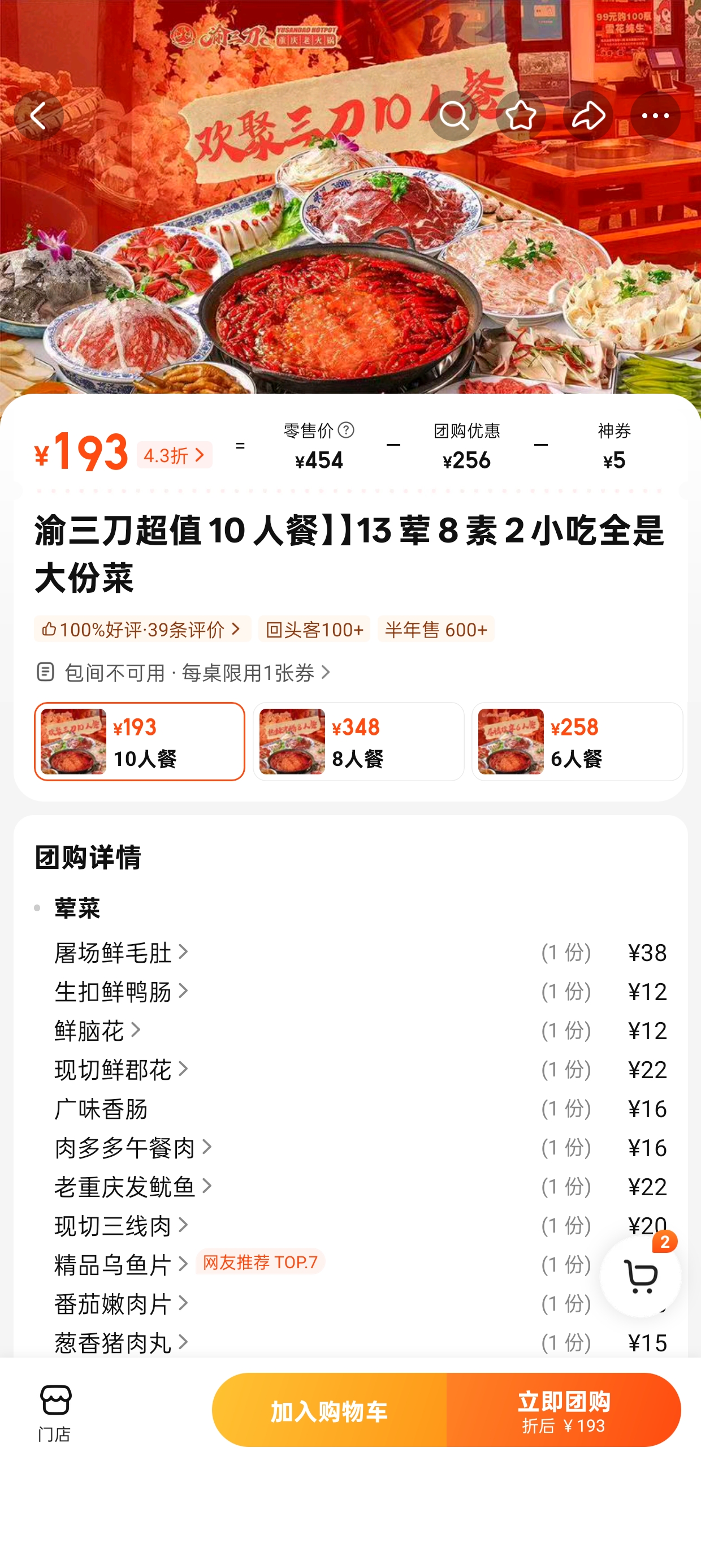Buy now with 立即团购 button
This screenshot has height=1568, width=701.
coord(564,1410)
